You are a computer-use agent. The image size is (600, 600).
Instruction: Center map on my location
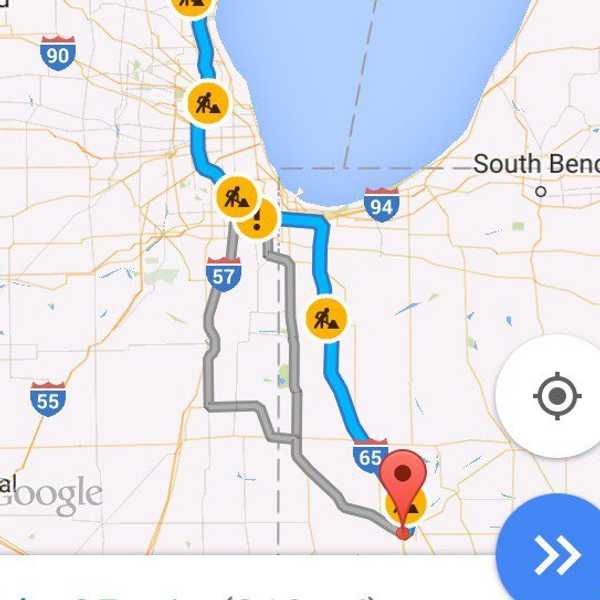click(x=557, y=396)
